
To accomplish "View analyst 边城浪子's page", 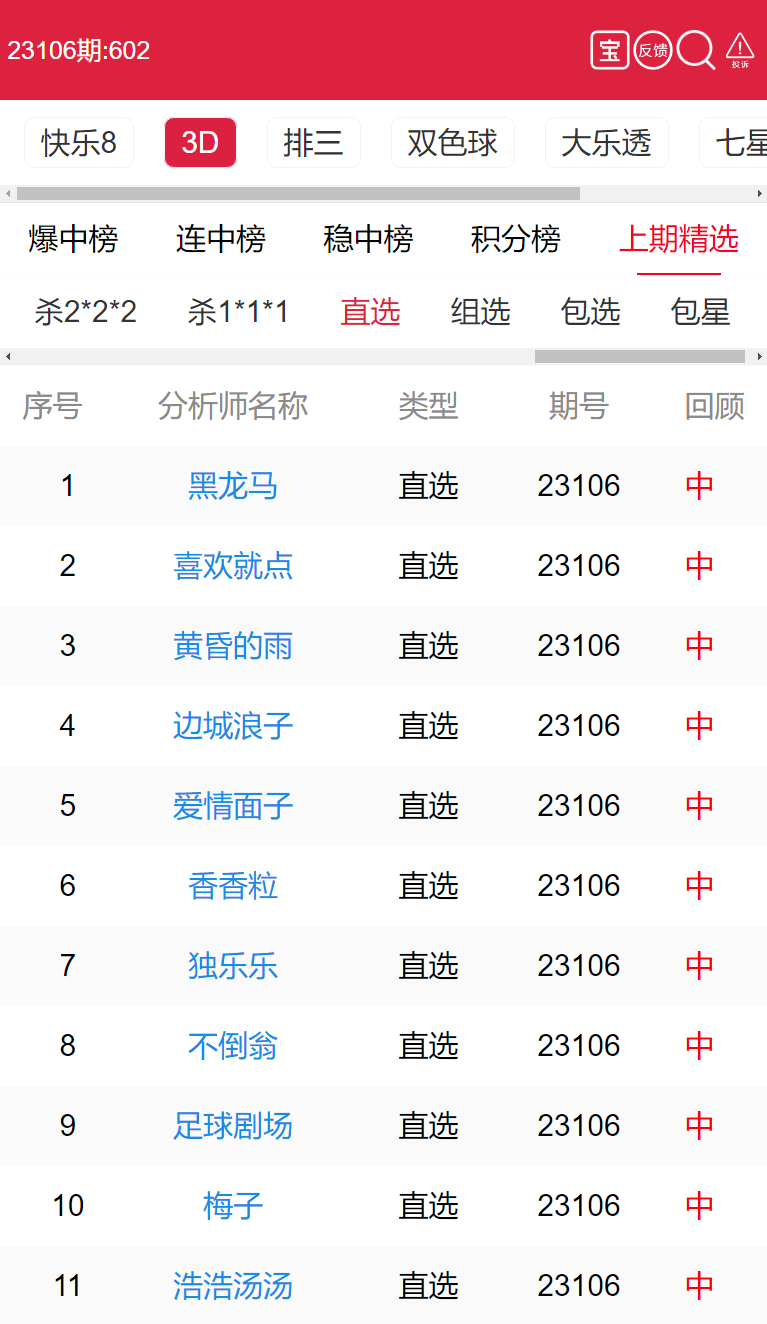I will [233, 726].
